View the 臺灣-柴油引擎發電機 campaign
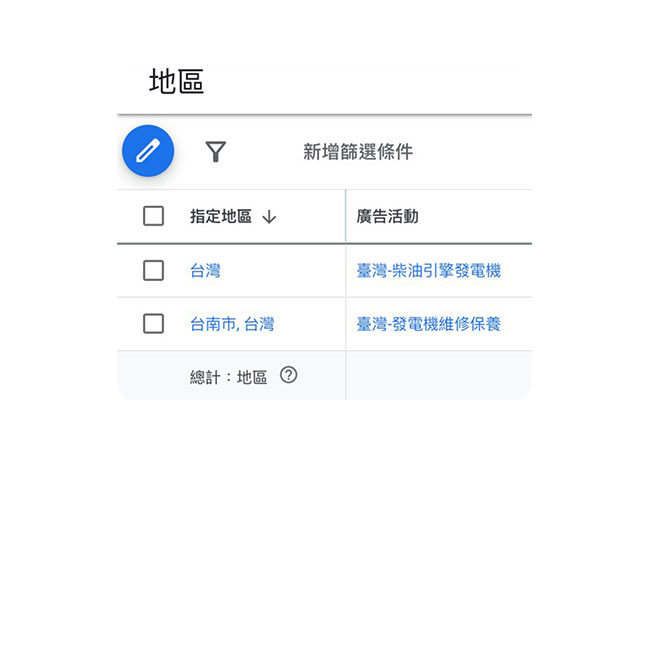Viewport: 650px width, 650px height. tap(428, 270)
